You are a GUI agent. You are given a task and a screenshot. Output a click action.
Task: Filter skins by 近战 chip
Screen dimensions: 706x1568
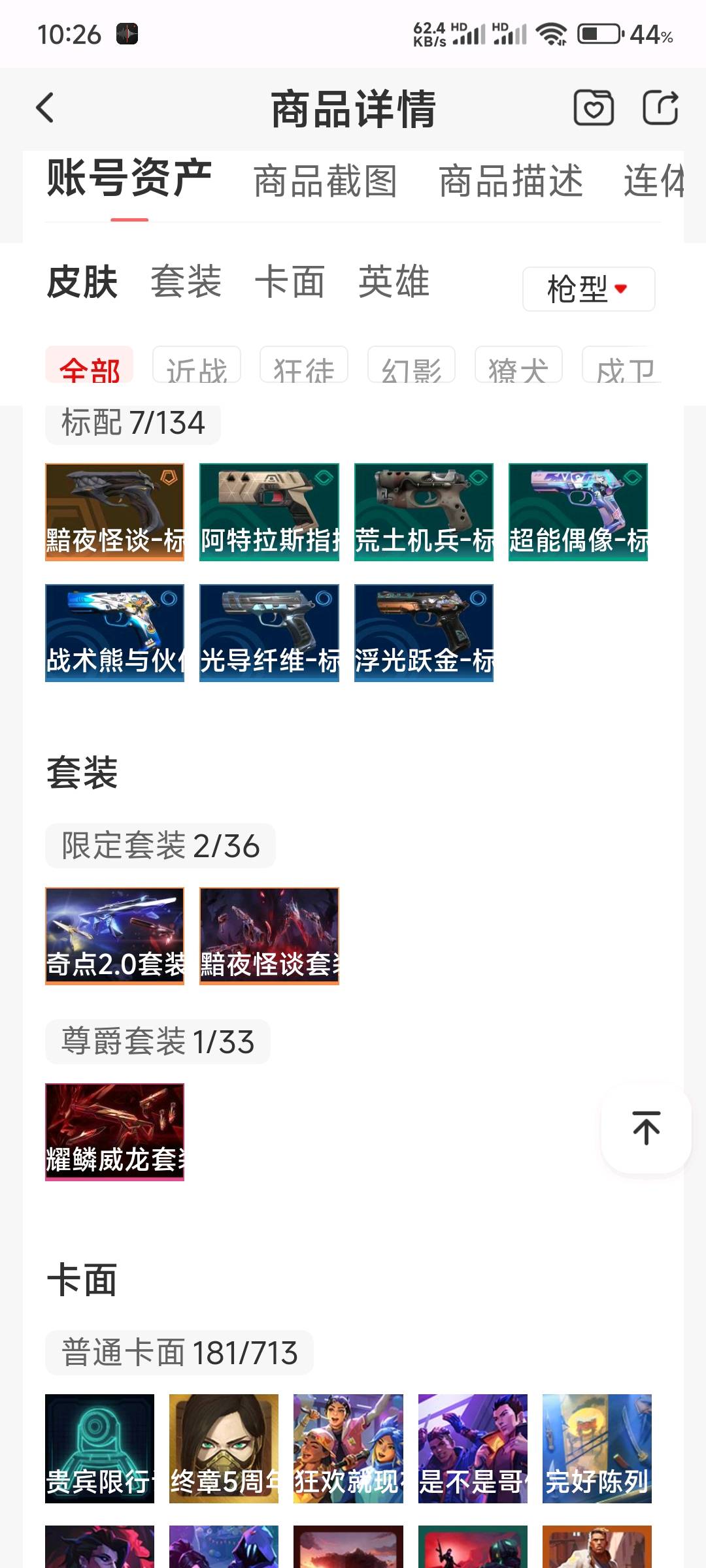coord(196,367)
